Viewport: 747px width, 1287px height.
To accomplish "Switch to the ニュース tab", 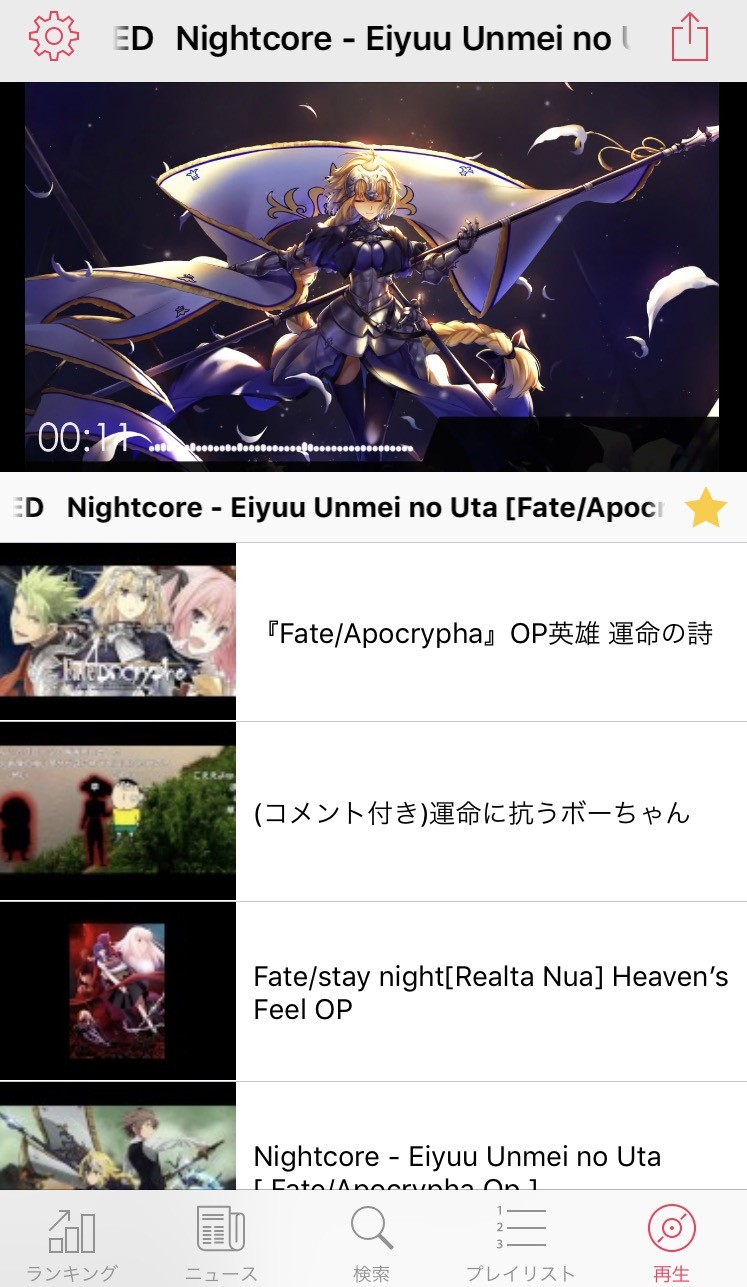I will (221, 1242).
